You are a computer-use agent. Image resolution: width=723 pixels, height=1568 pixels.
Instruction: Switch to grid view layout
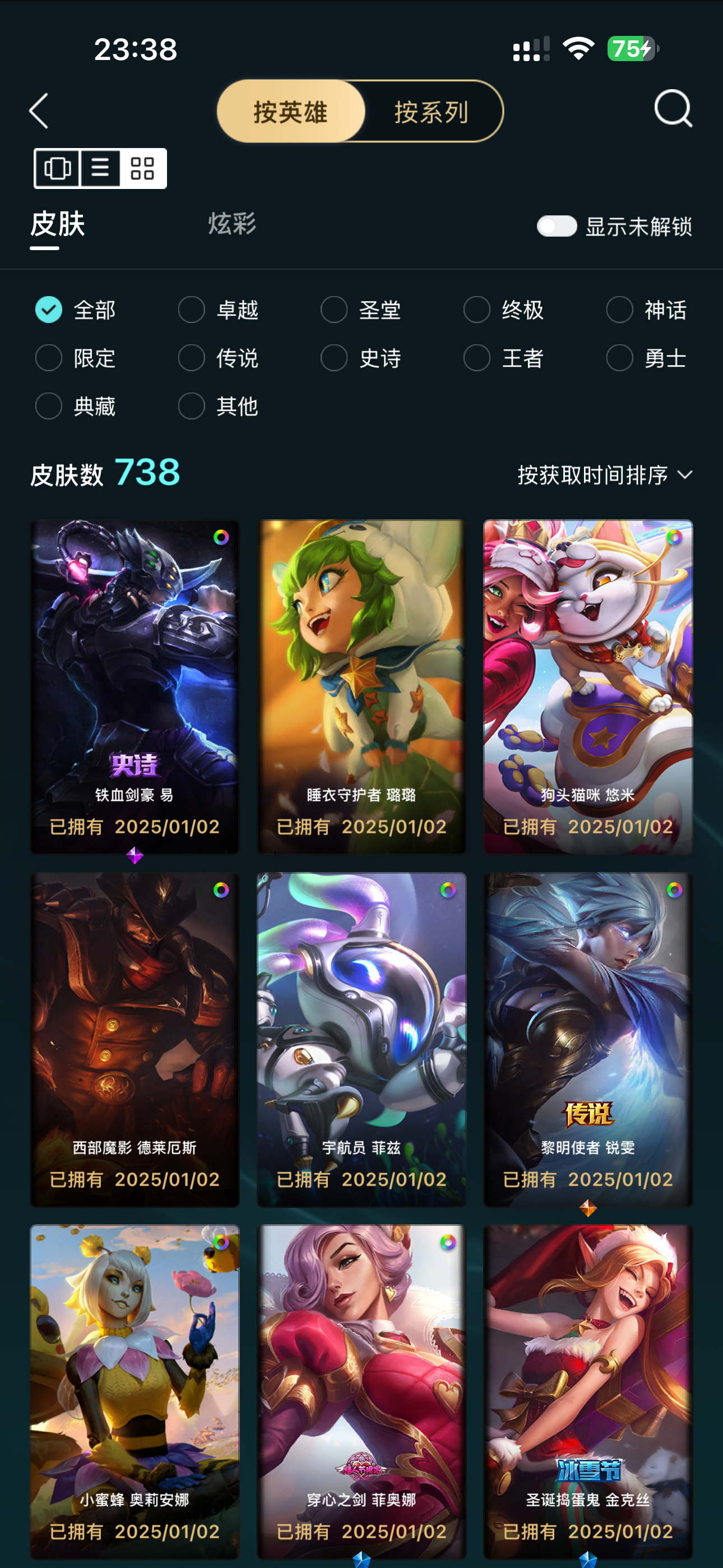142,168
